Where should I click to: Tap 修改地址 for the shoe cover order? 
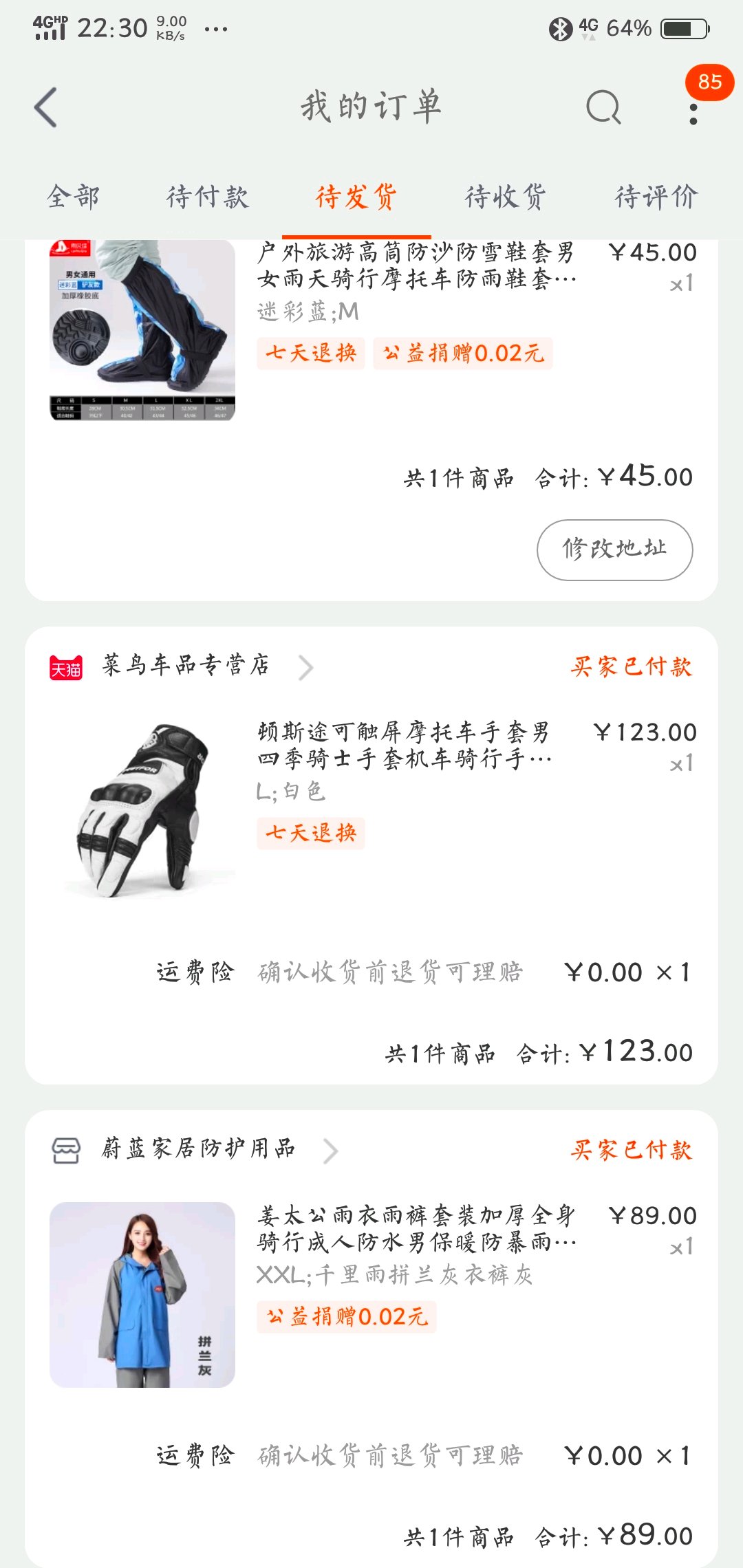[614, 549]
